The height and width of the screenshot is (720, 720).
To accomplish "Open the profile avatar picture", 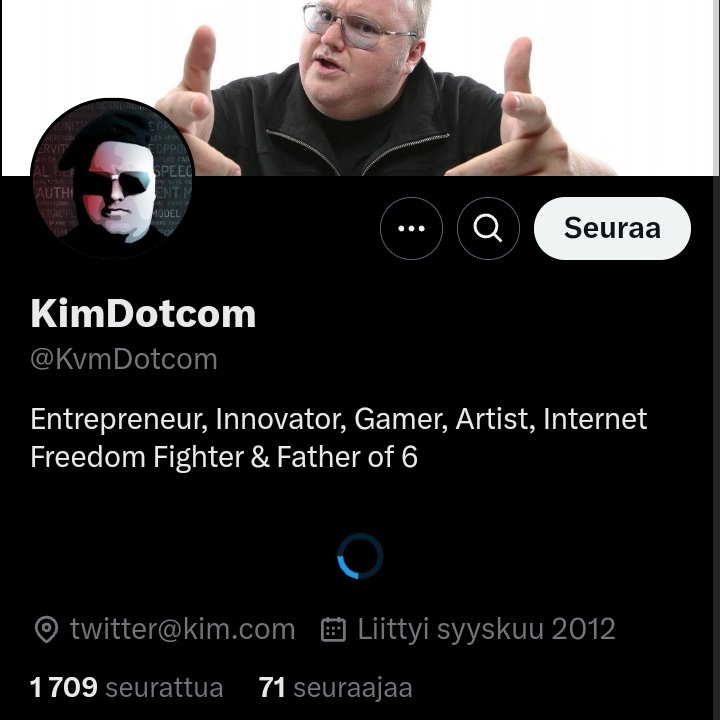I will pyautogui.click(x=112, y=179).
